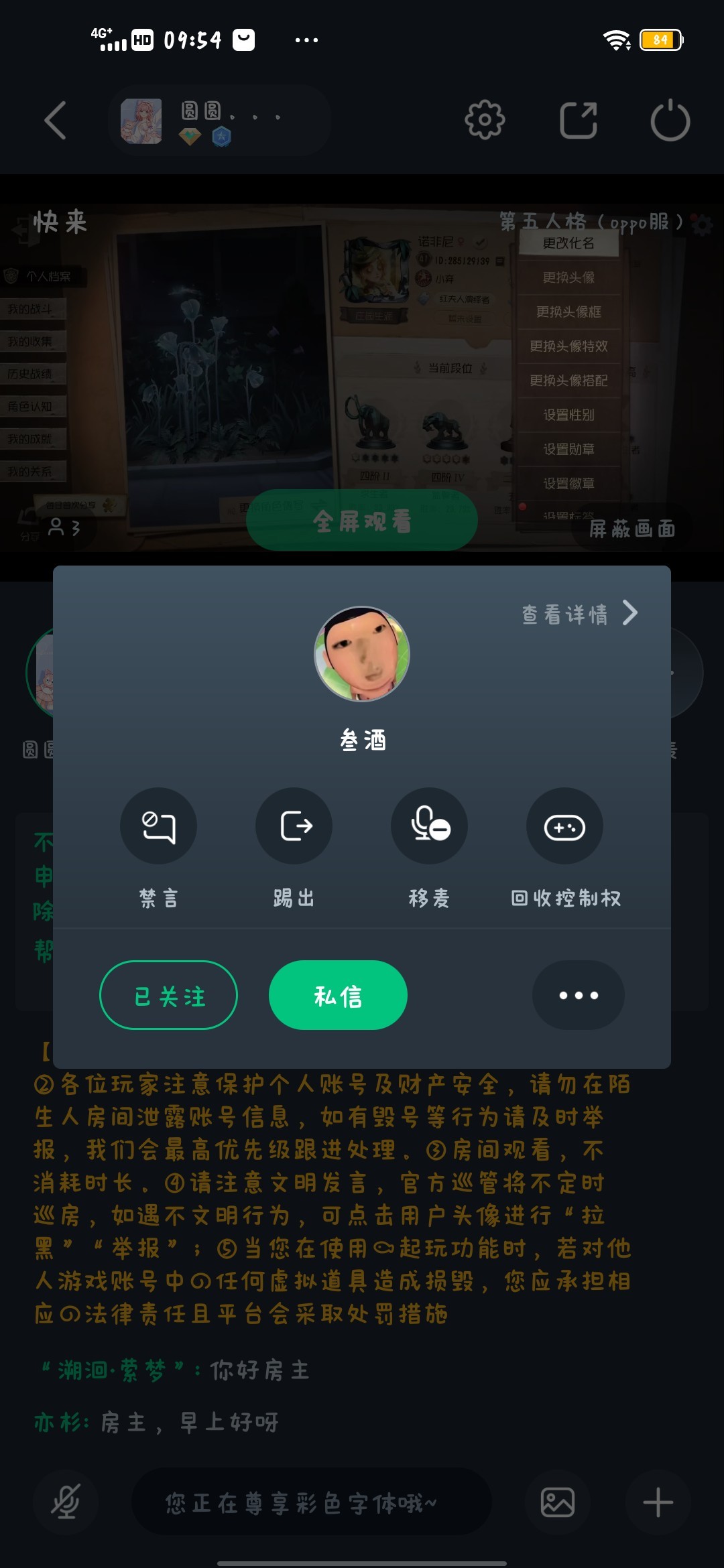Tap the 已关注 following button

point(168,995)
